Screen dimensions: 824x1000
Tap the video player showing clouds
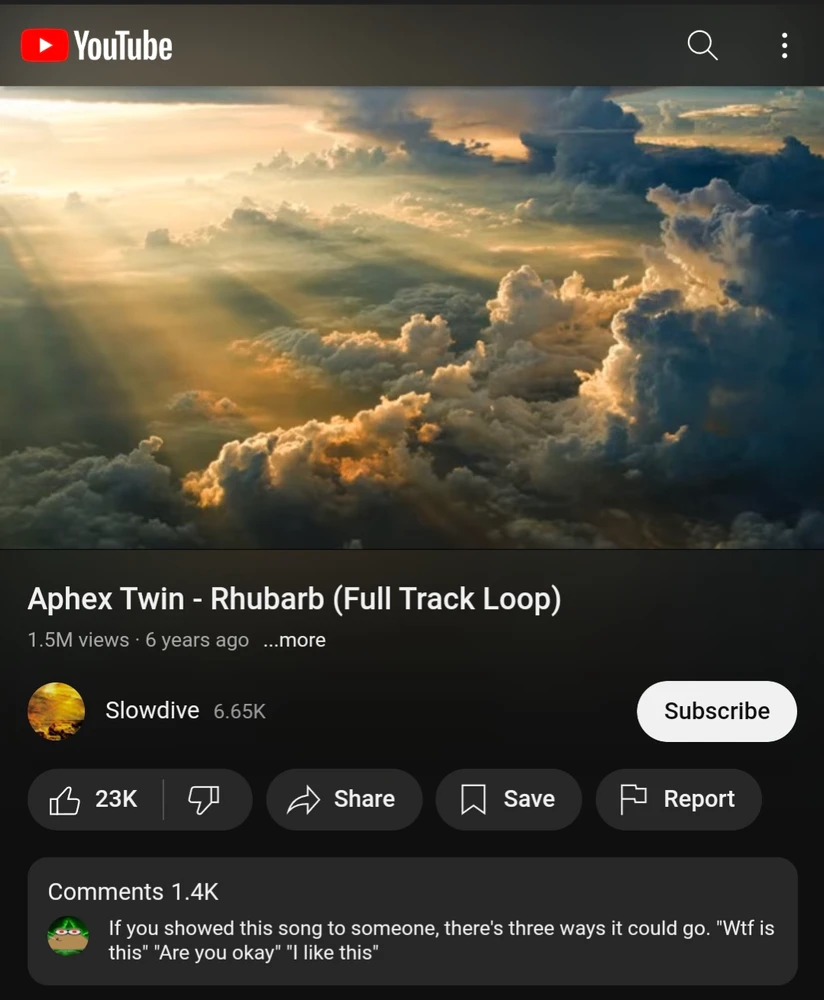[412, 317]
